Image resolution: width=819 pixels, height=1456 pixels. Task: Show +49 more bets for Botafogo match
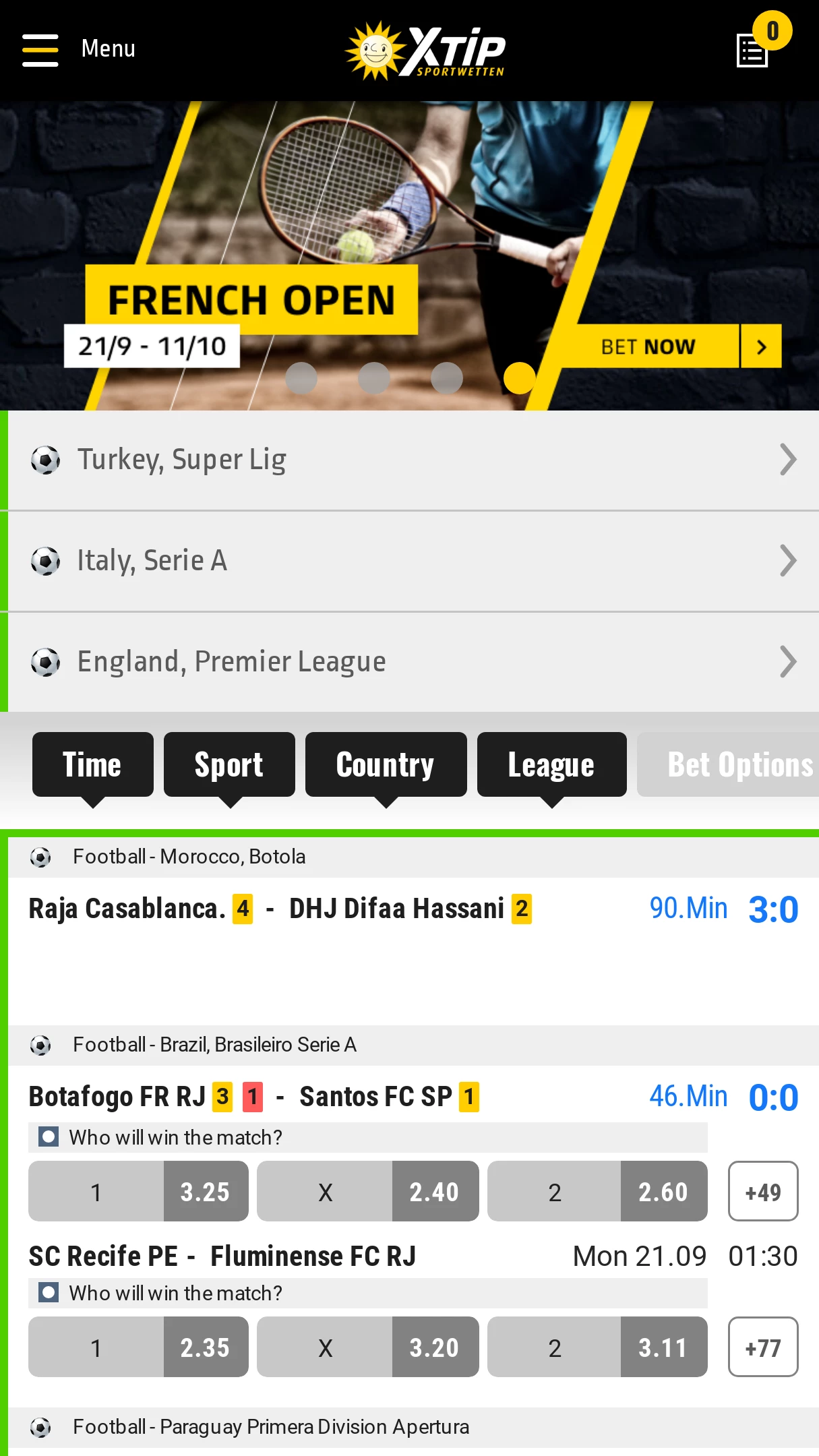[x=762, y=1192]
